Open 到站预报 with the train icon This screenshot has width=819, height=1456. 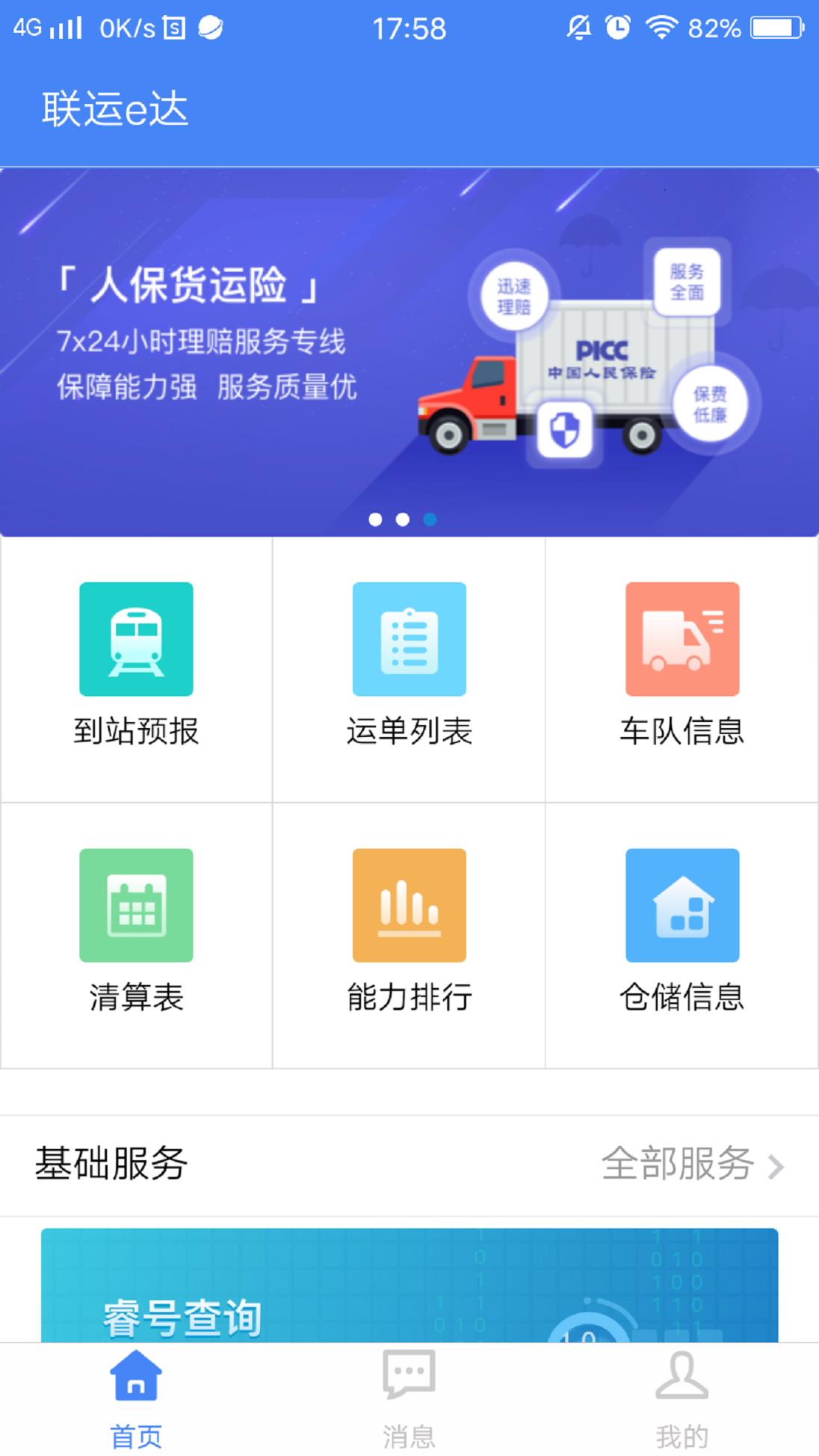(x=136, y=640)
